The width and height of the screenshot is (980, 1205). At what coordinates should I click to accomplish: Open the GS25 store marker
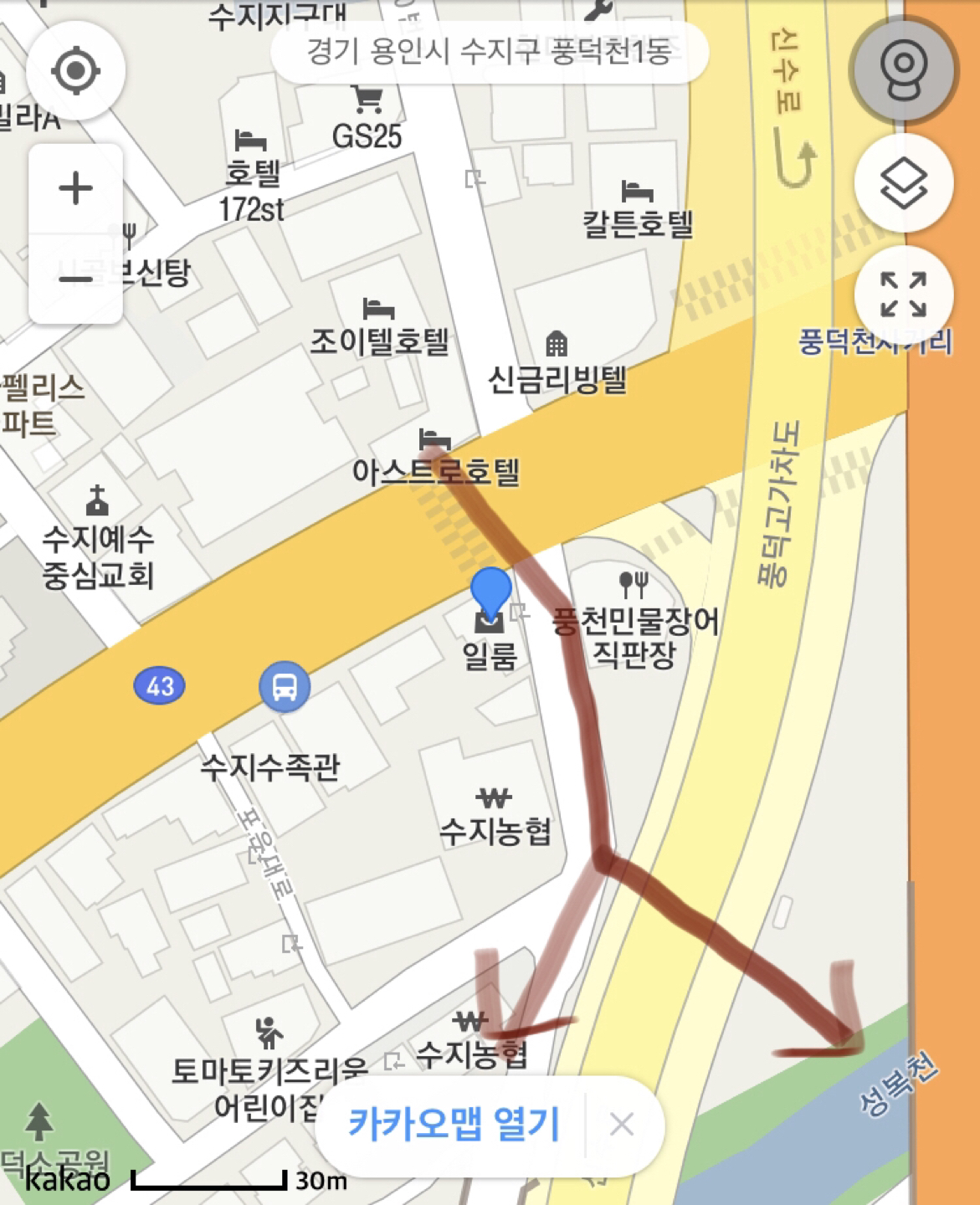367,100
